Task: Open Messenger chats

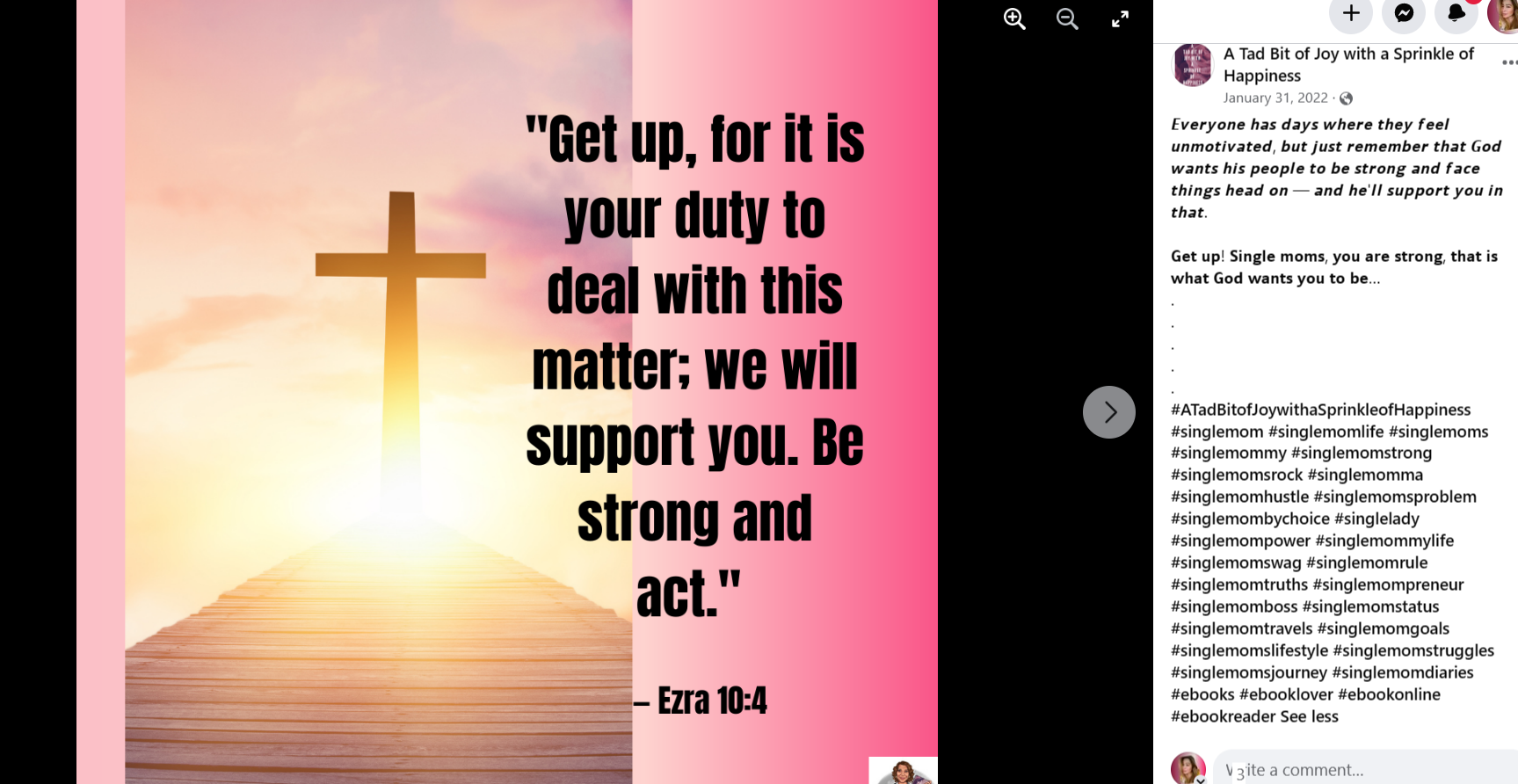Action: [x=1404, y=13]
